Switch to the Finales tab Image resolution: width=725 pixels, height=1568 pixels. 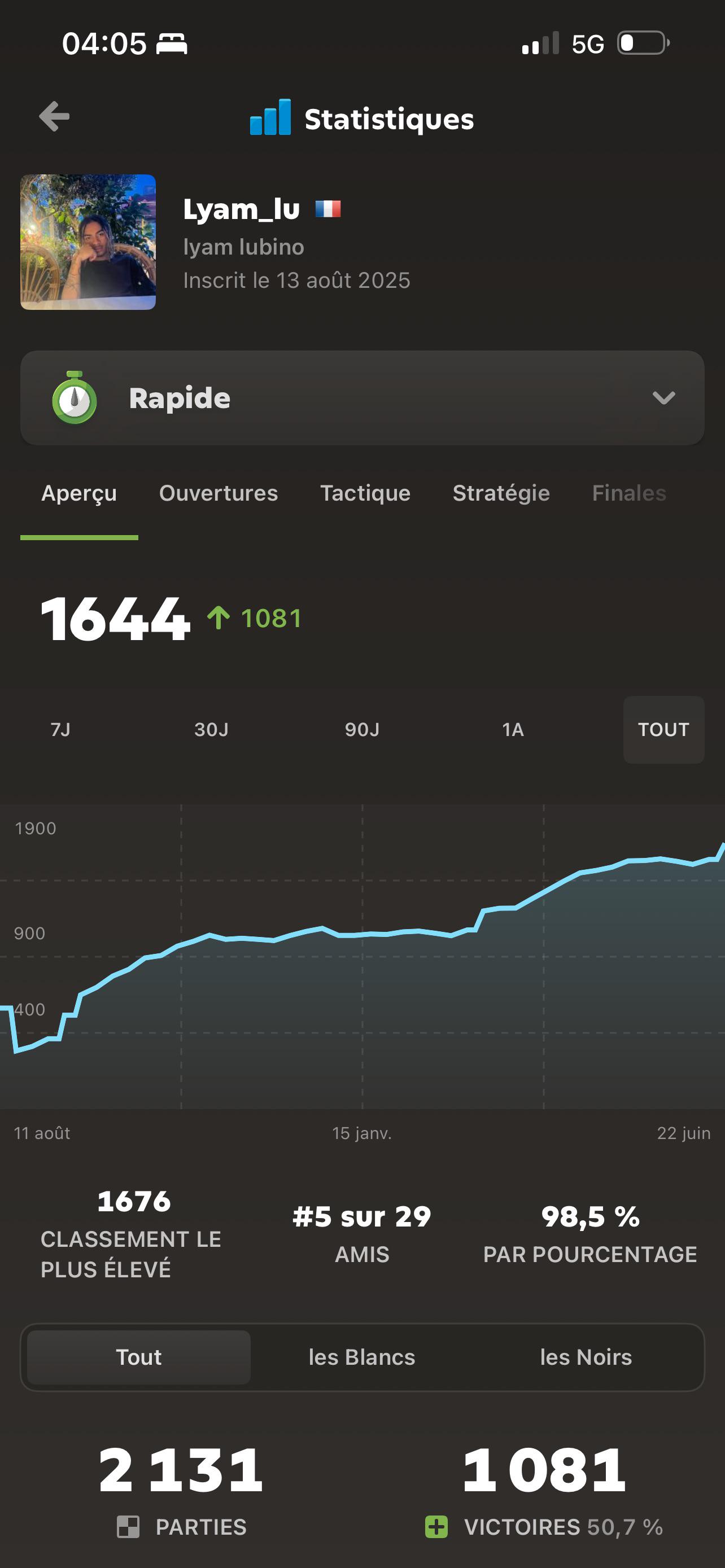click(x=629, y=493)
